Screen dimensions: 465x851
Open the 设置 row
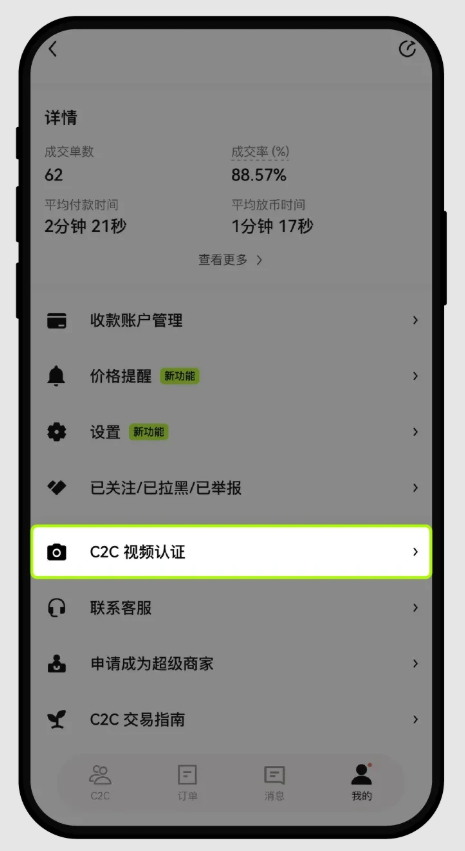coord(232,432)
